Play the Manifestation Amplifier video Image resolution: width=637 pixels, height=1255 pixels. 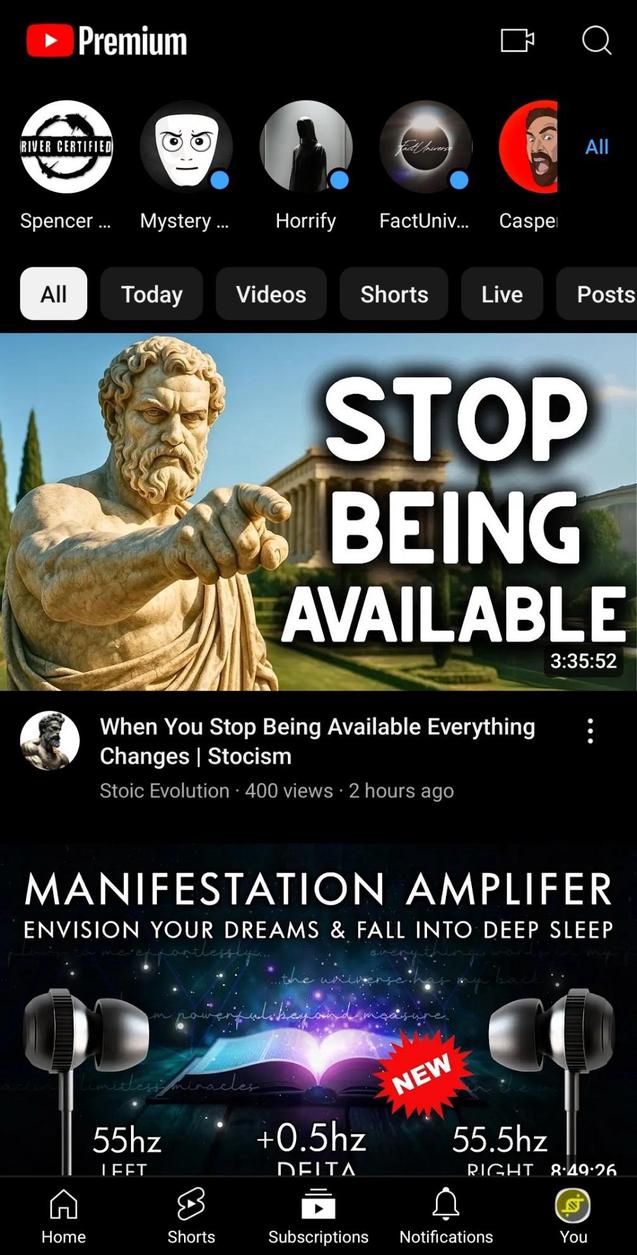[x=318, y=1010]
